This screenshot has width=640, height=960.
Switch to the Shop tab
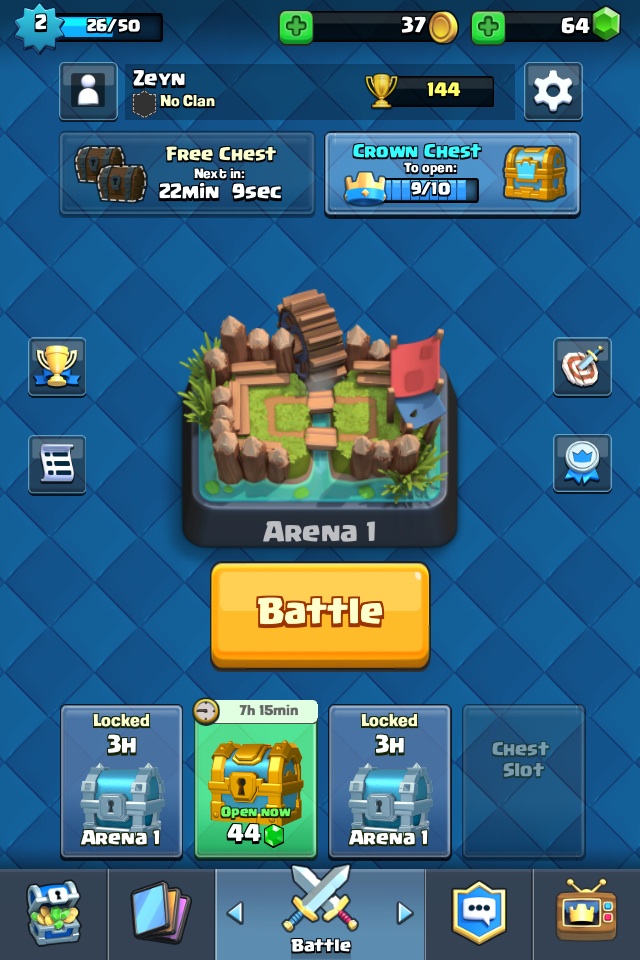(x=53, y=914)
